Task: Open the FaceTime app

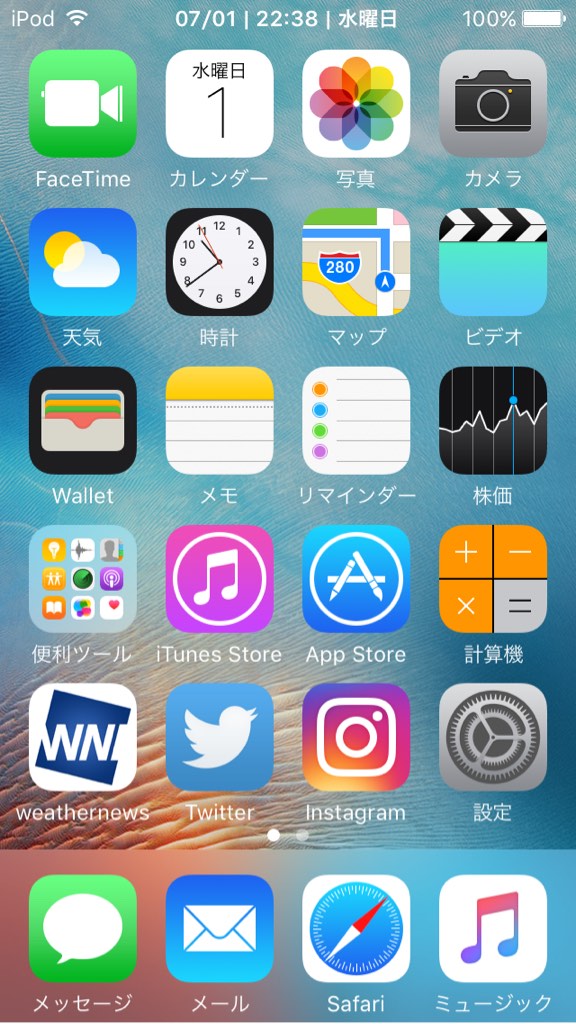Action: pos(83,104)
